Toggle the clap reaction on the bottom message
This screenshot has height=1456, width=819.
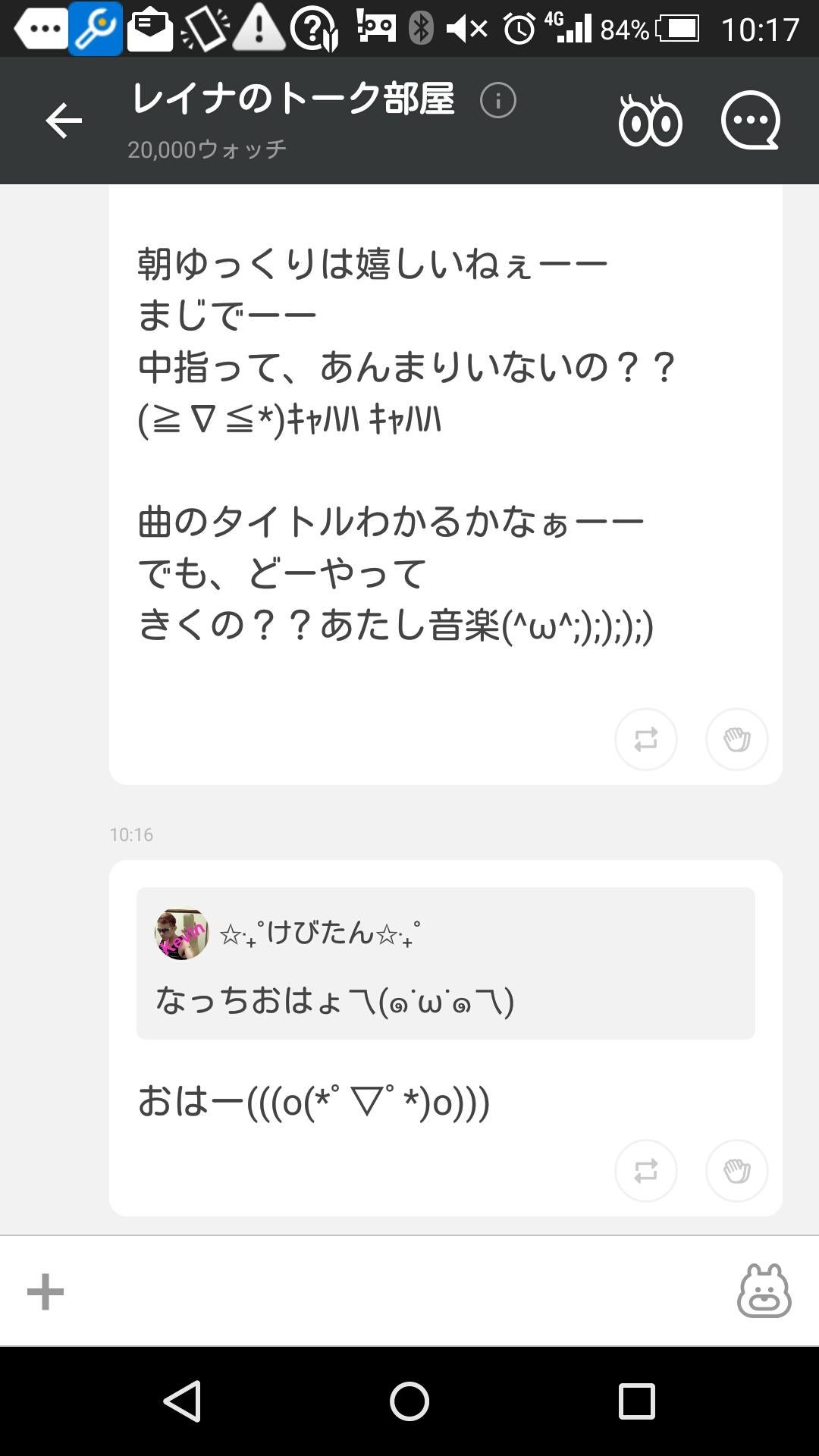[x=736, y=1171]
